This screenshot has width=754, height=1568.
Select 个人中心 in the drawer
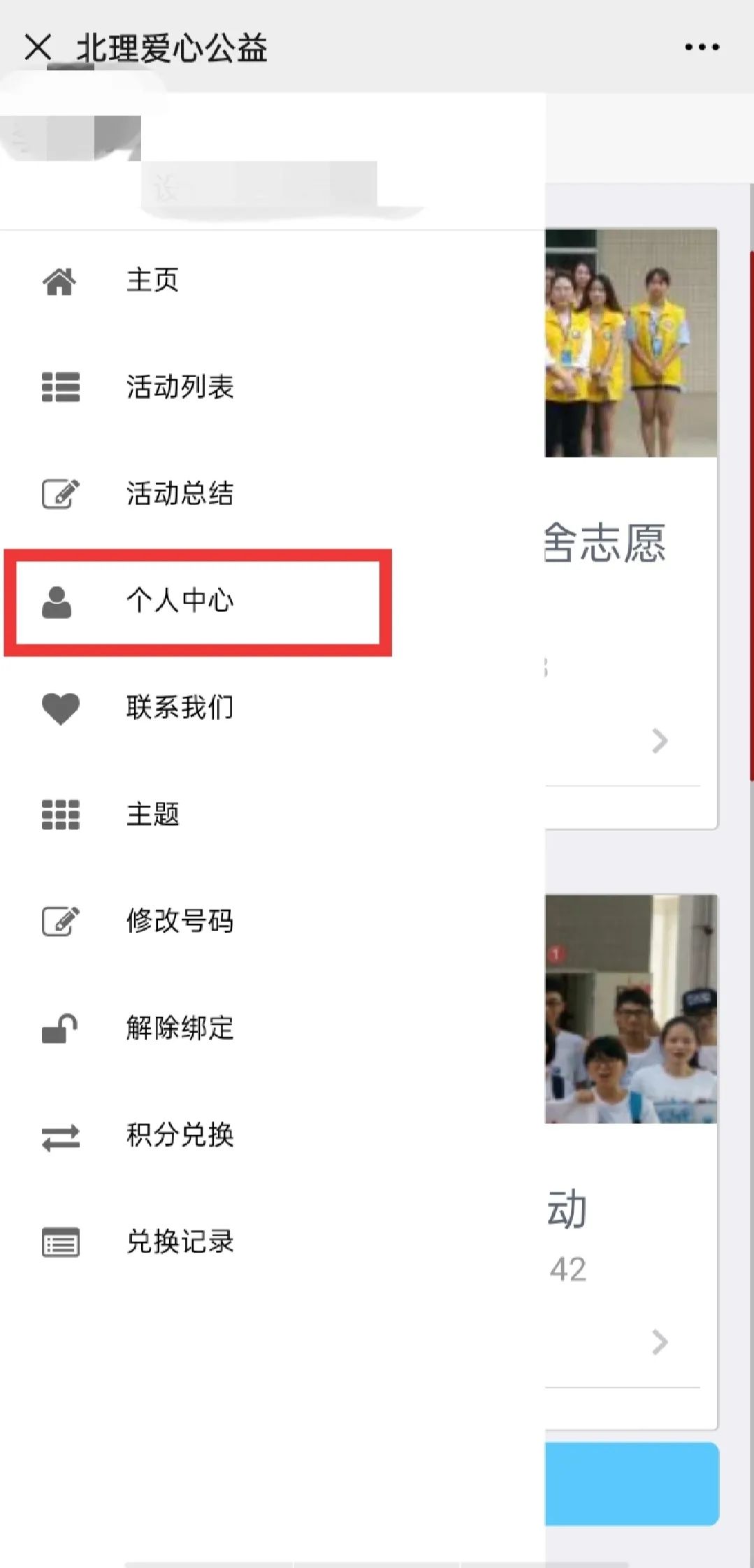coord(180,601)
